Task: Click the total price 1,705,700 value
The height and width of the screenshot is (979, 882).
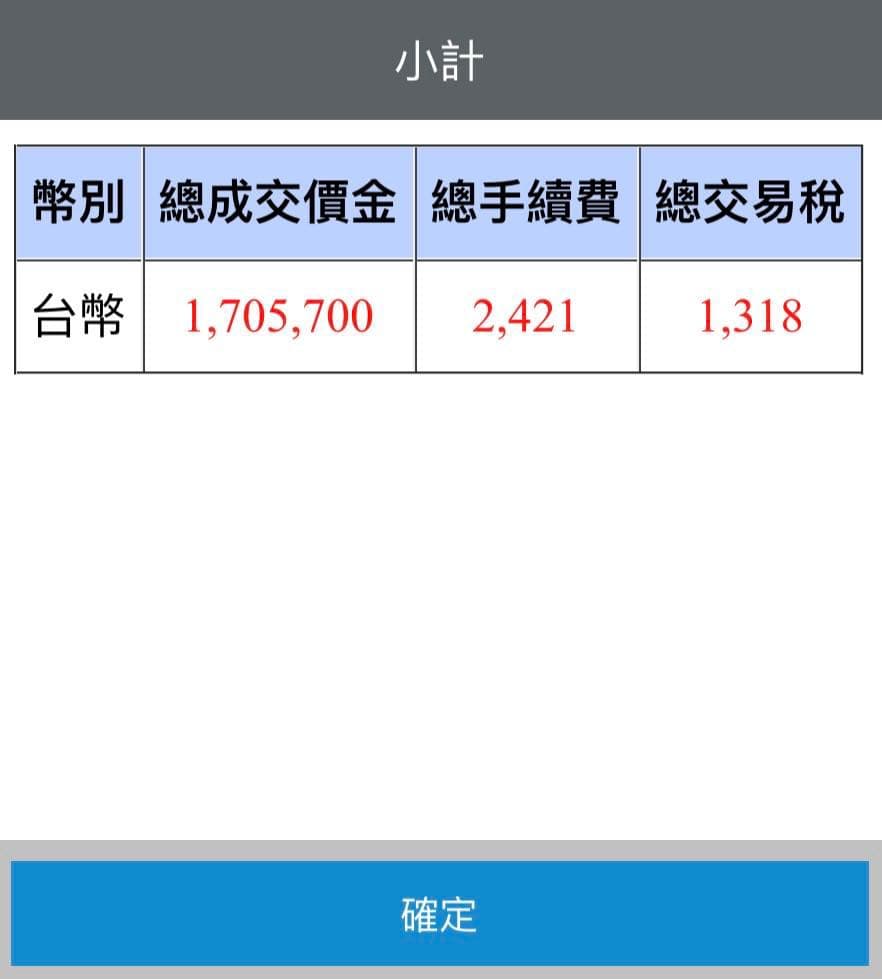Action: pos(277,317)
